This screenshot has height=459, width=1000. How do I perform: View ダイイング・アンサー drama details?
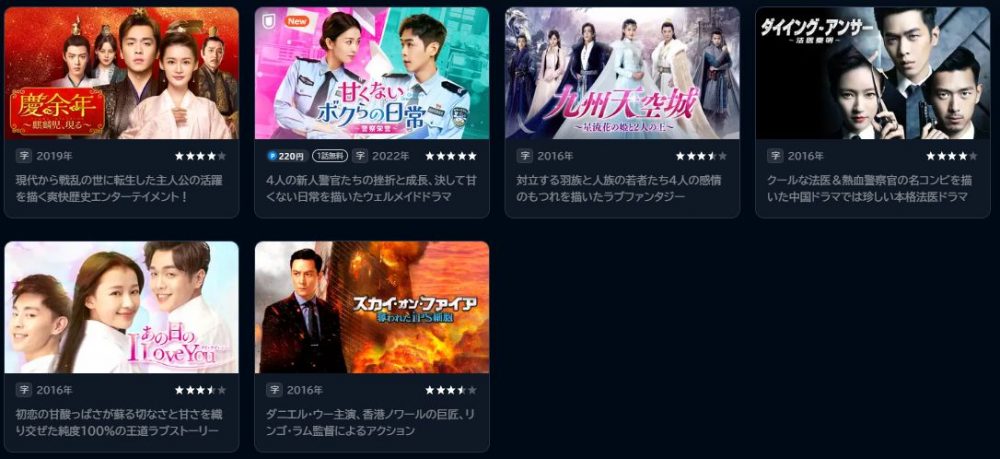872,75
